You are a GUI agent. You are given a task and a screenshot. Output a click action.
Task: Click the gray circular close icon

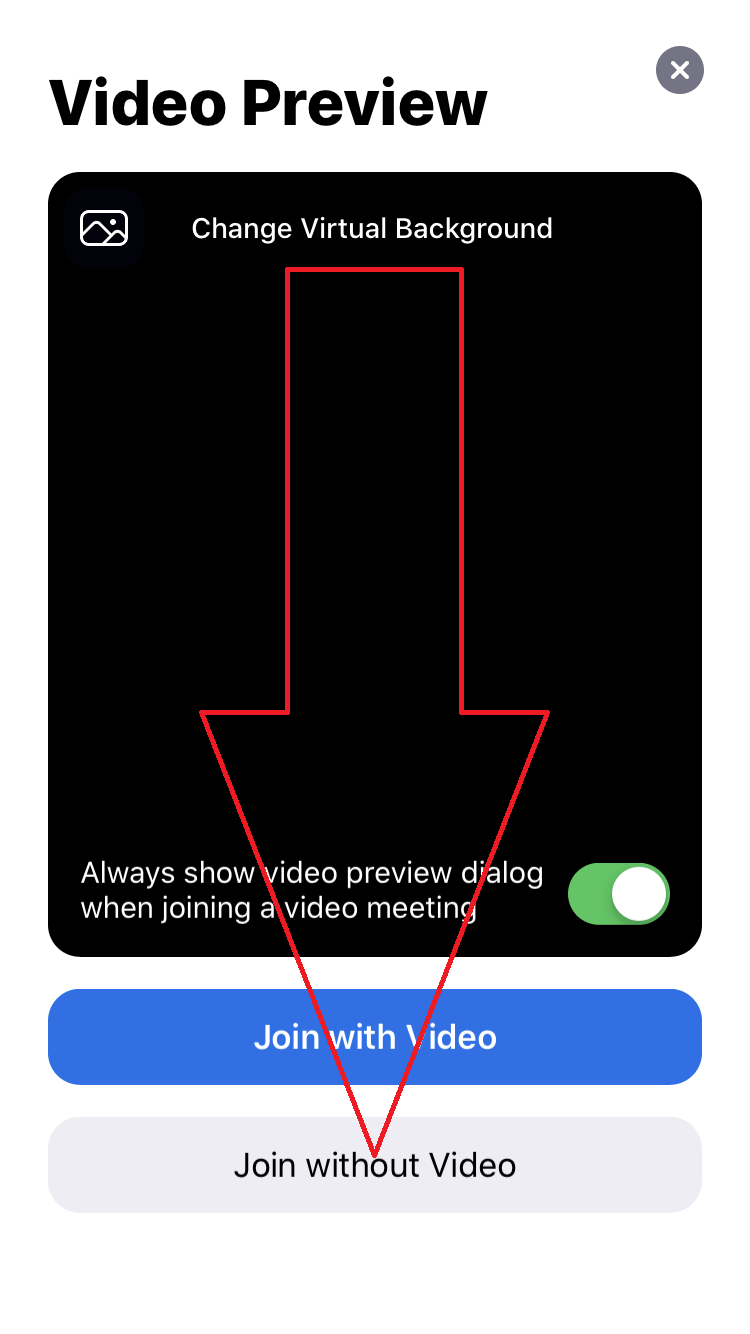pyautogui.click(x=680, y=70)
